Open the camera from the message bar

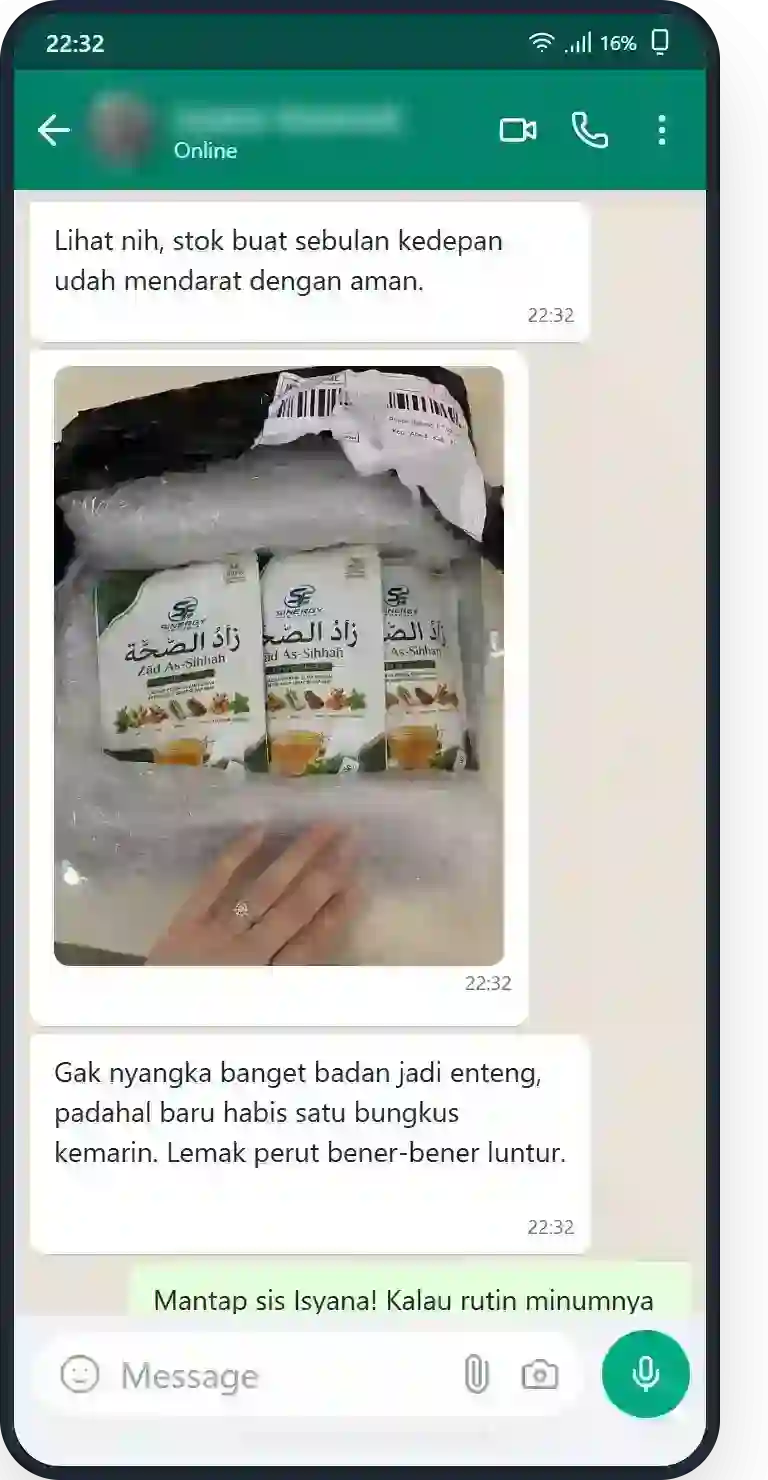[x=540, y=1375]
